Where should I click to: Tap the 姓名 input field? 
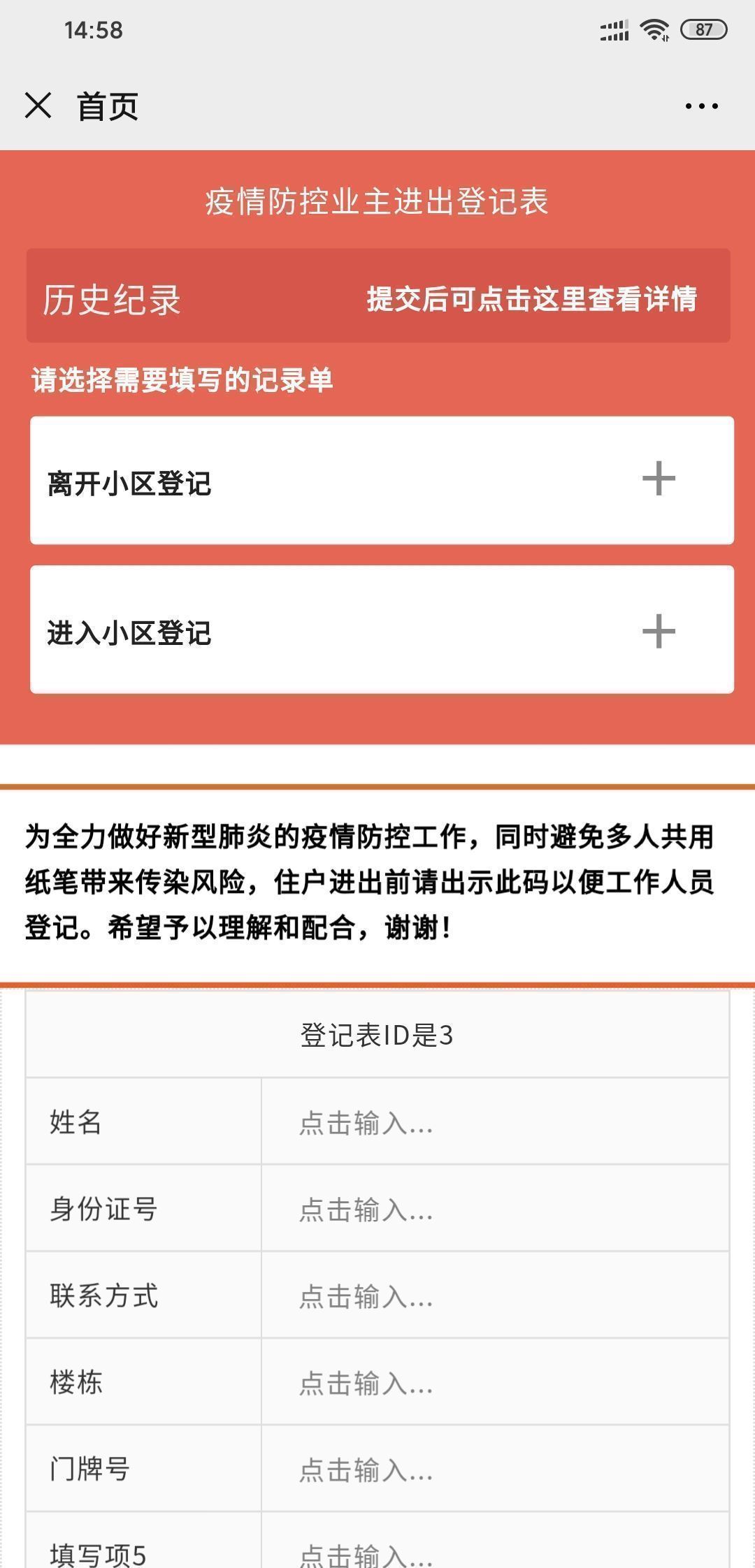(x=494, y=1122)
